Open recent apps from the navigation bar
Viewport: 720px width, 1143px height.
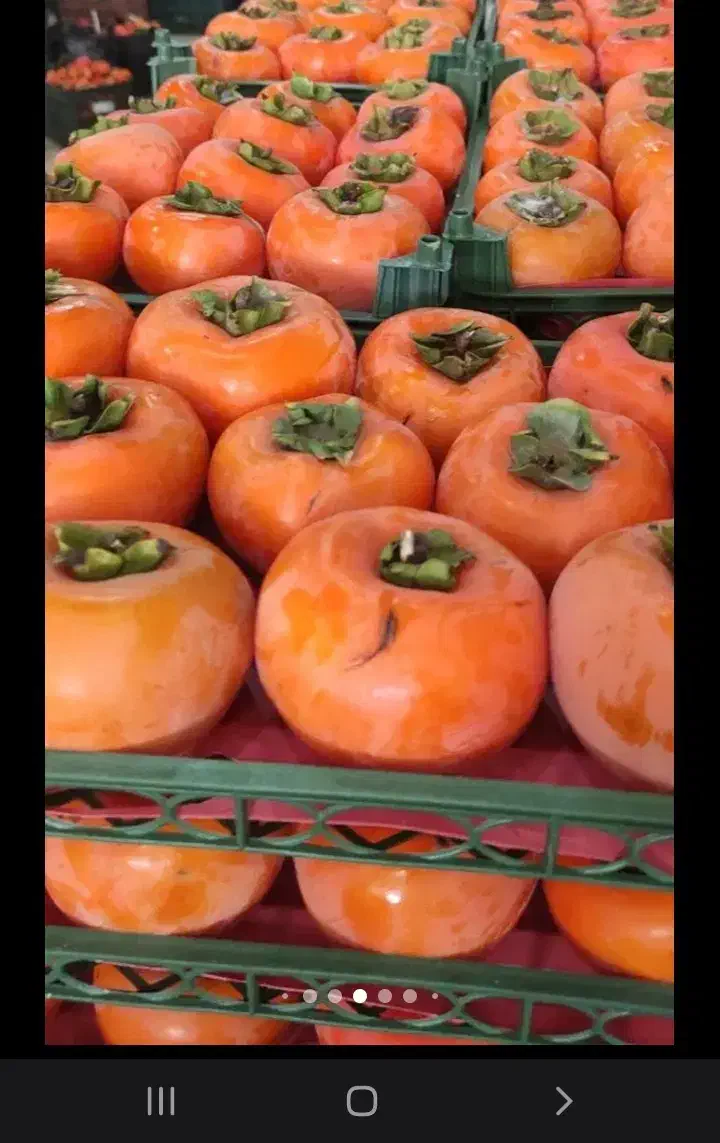[x=161, y=1101]
